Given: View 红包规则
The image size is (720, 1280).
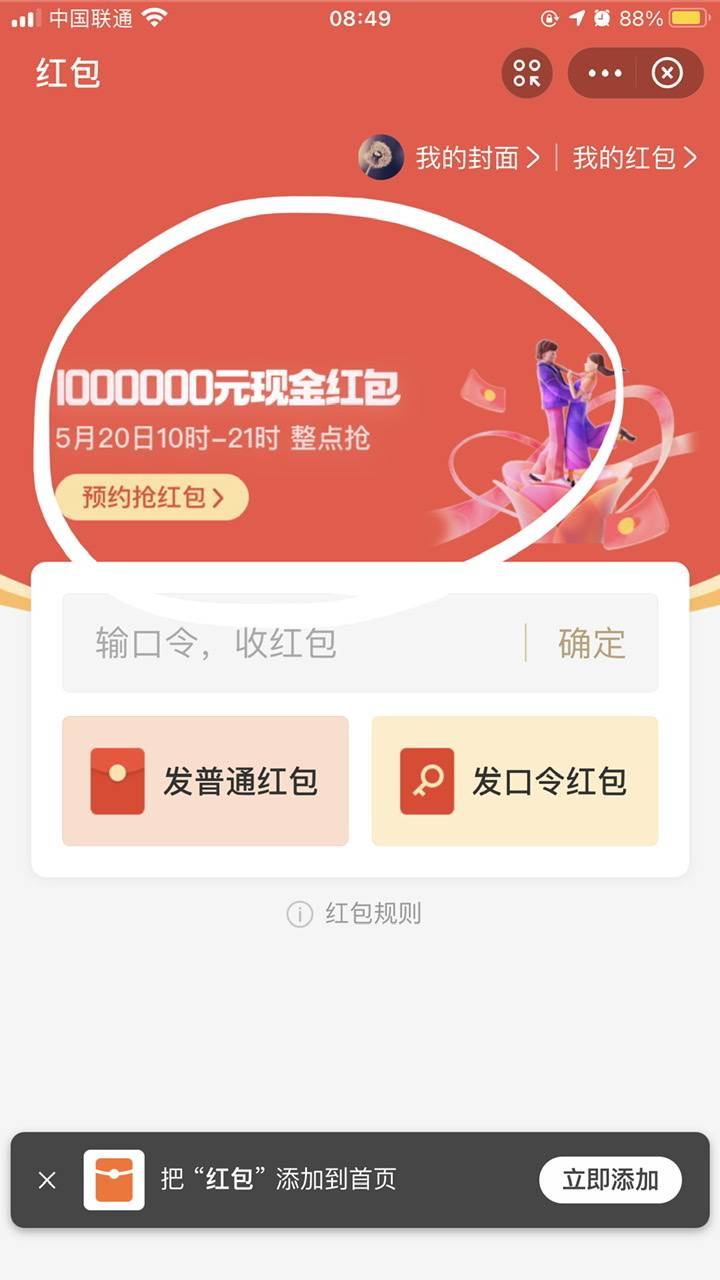Looking at the screenshot, I should (x=355, y=914).
